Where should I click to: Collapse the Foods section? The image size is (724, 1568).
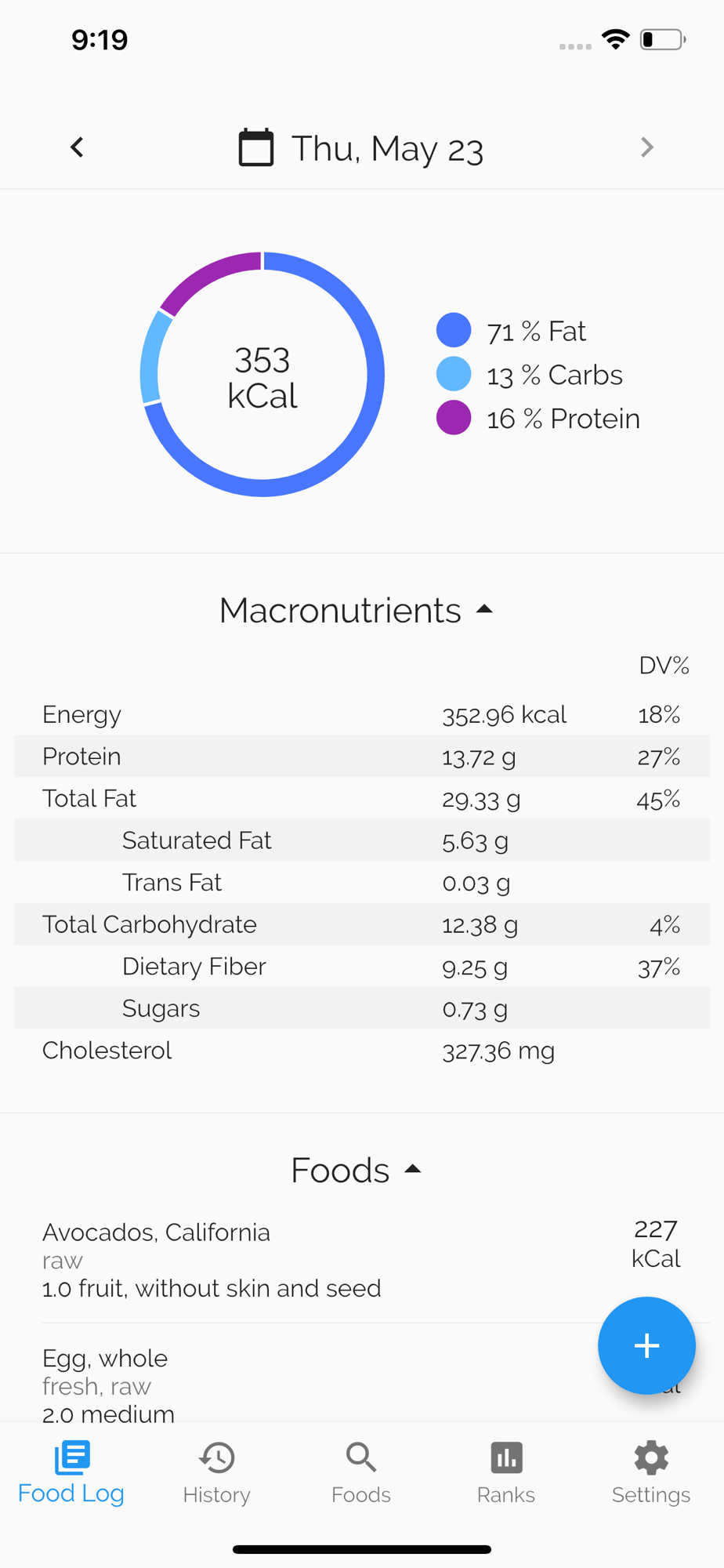tap(357, 1170)
